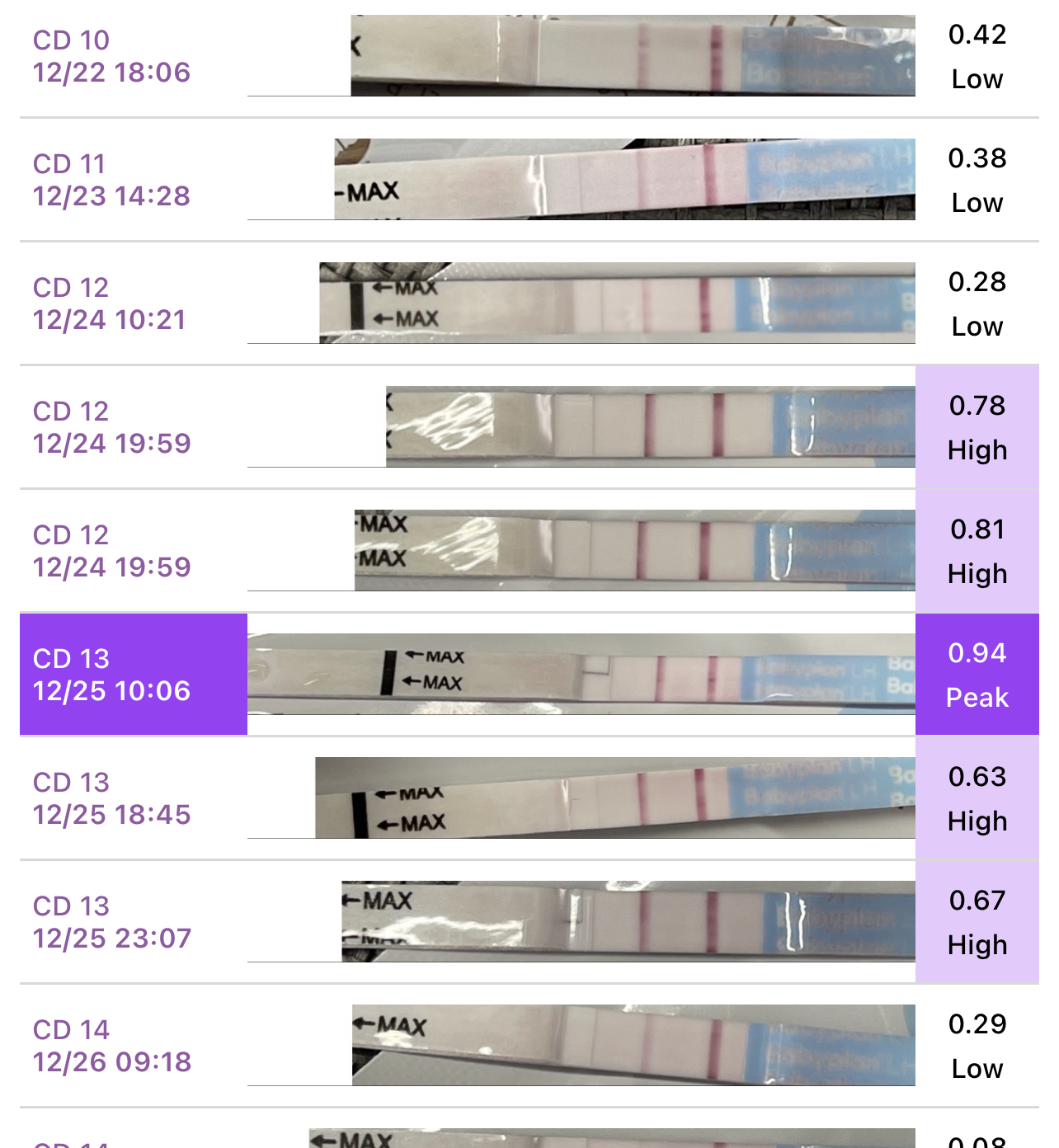1059x1148 pixels.
Task: Open the 12/24 19:59 test reading 0.78 High
Action: tap(528, 427)
